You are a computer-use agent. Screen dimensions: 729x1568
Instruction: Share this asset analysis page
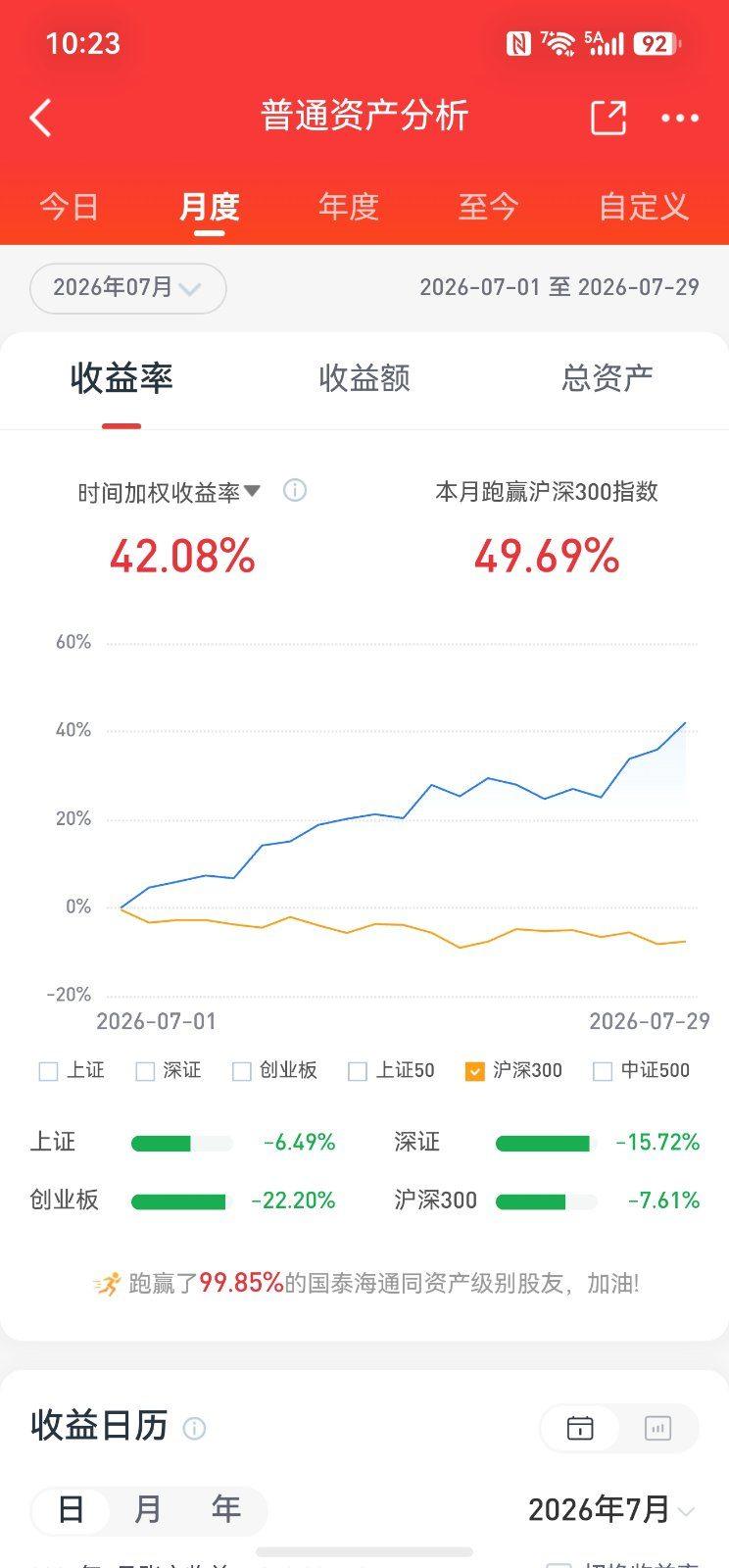pyautogui.click(x=607, y=118)
